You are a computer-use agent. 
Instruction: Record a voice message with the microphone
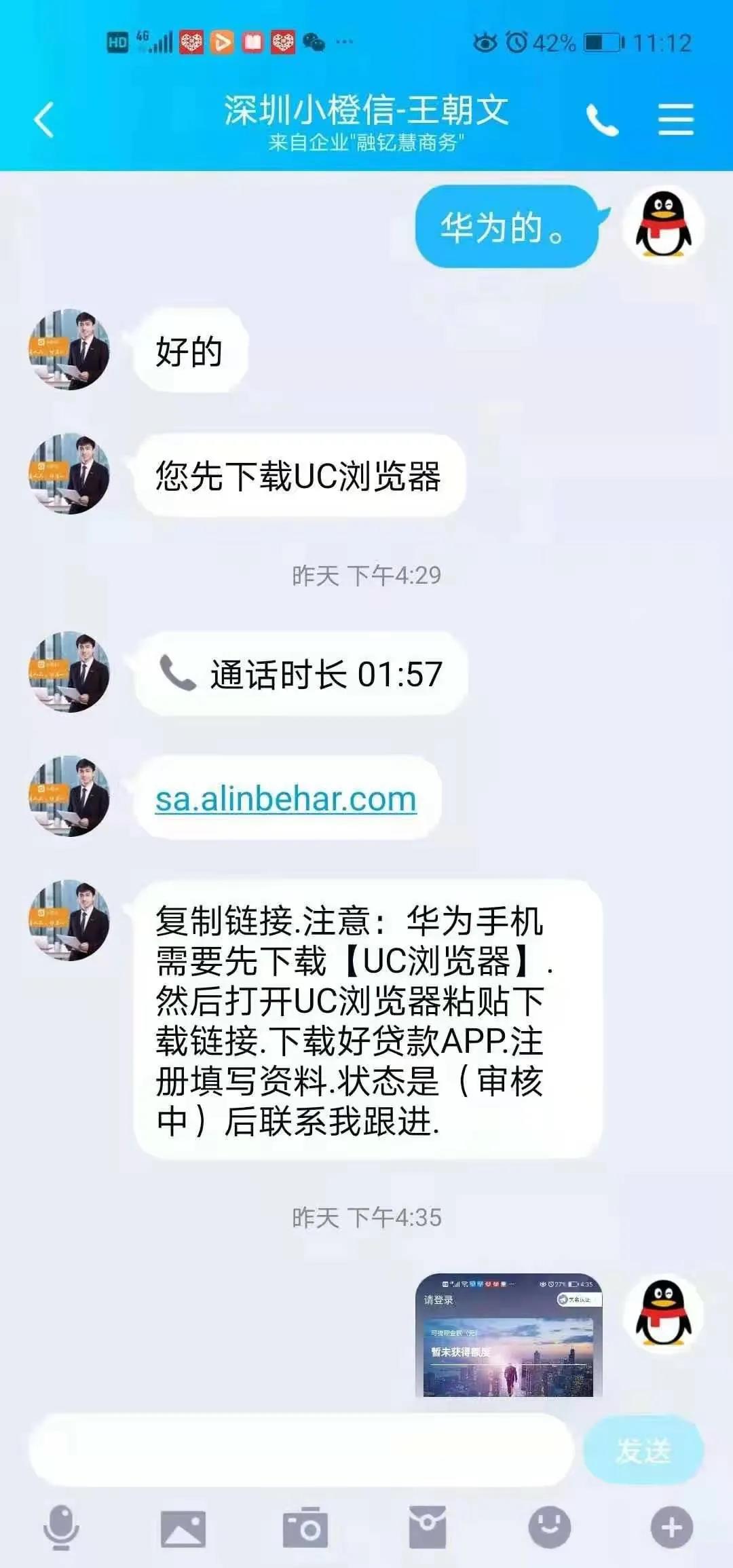[61, 1528]
